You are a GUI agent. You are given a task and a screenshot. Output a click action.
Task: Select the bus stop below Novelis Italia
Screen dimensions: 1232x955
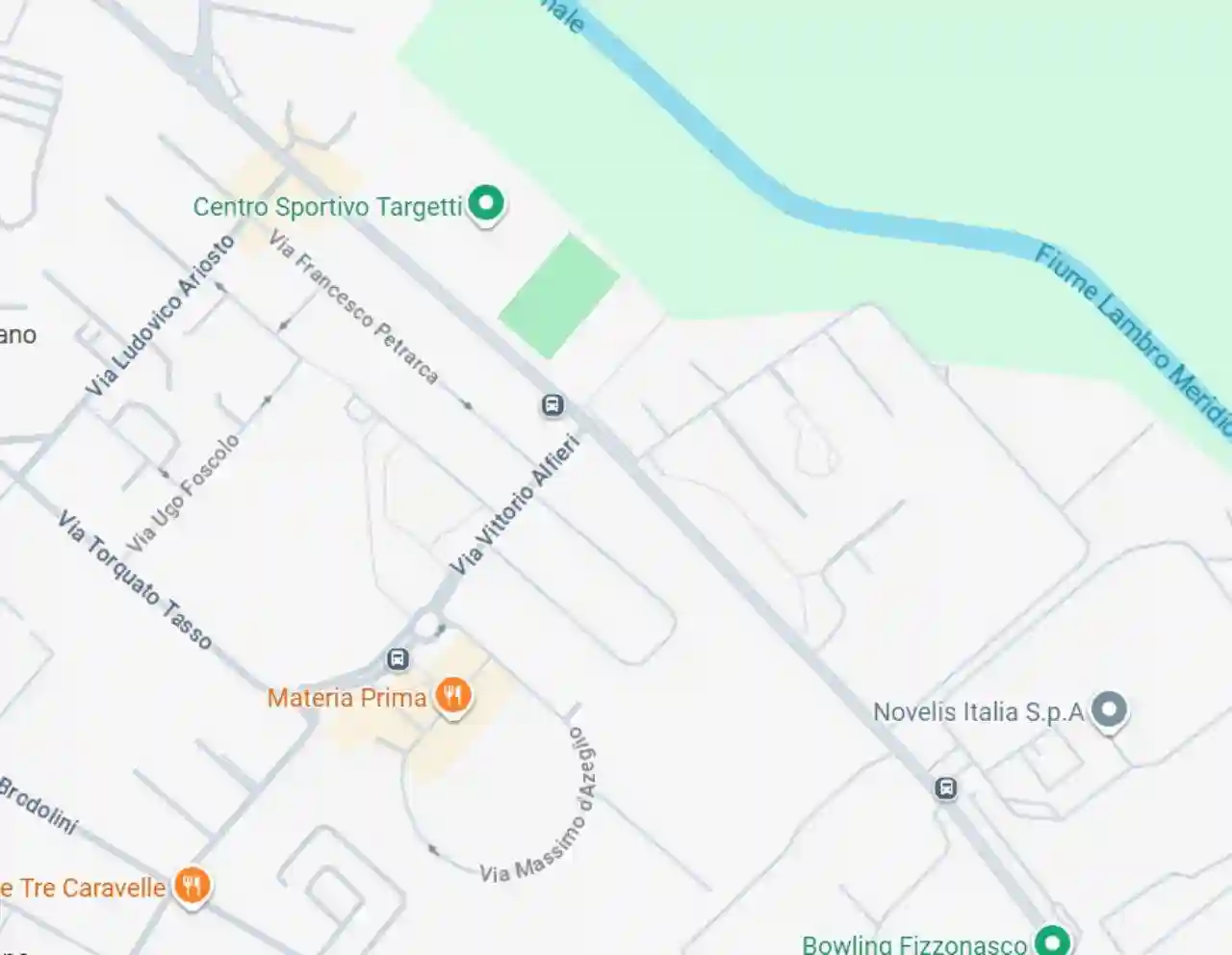946,788
